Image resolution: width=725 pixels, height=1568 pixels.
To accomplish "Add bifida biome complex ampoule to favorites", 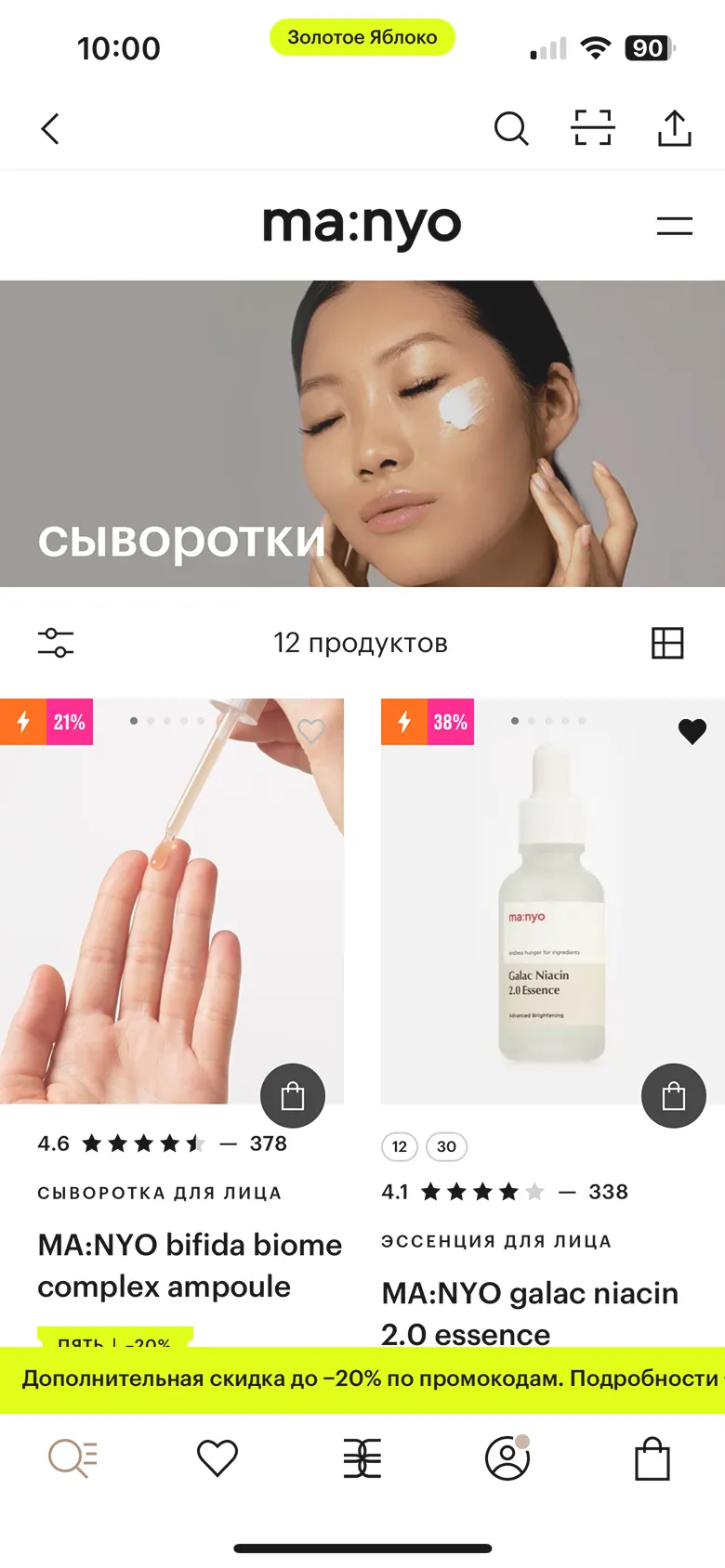I will coord(311,732).
